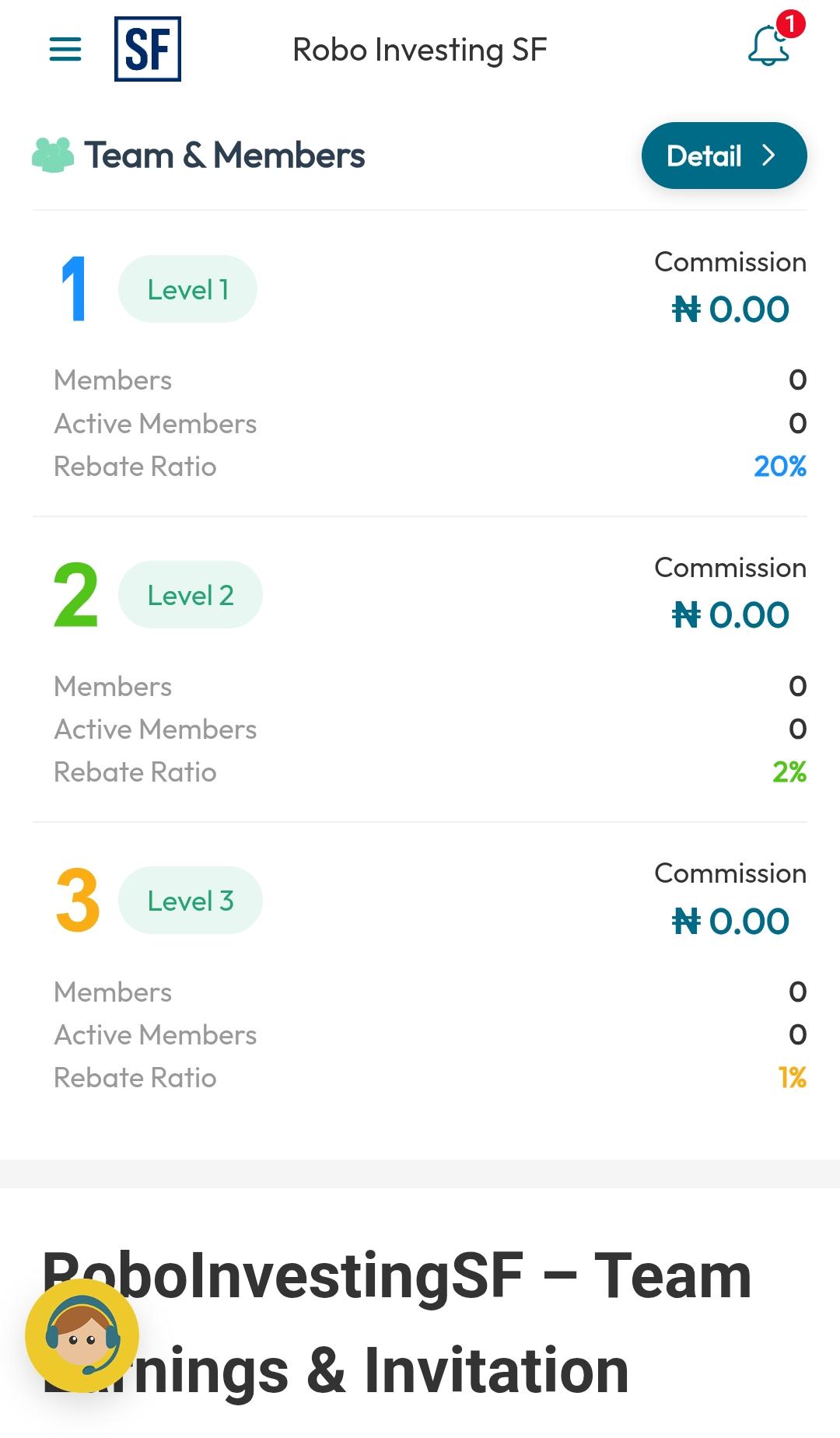Click the Level 1 Commission amount
Image resolution: width=840 pixels, height=1438 pixels.
pyautogui.click(x=732, y=308)
